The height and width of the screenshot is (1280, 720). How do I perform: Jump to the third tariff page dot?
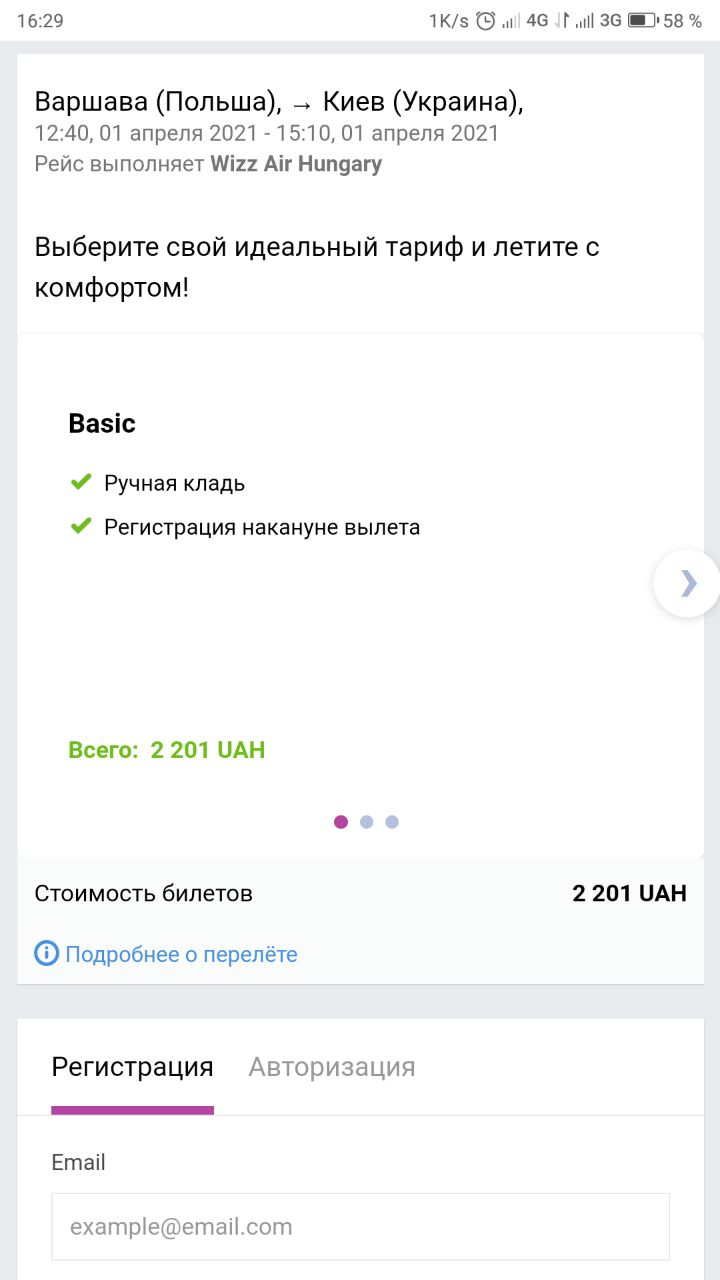(392, 822)
